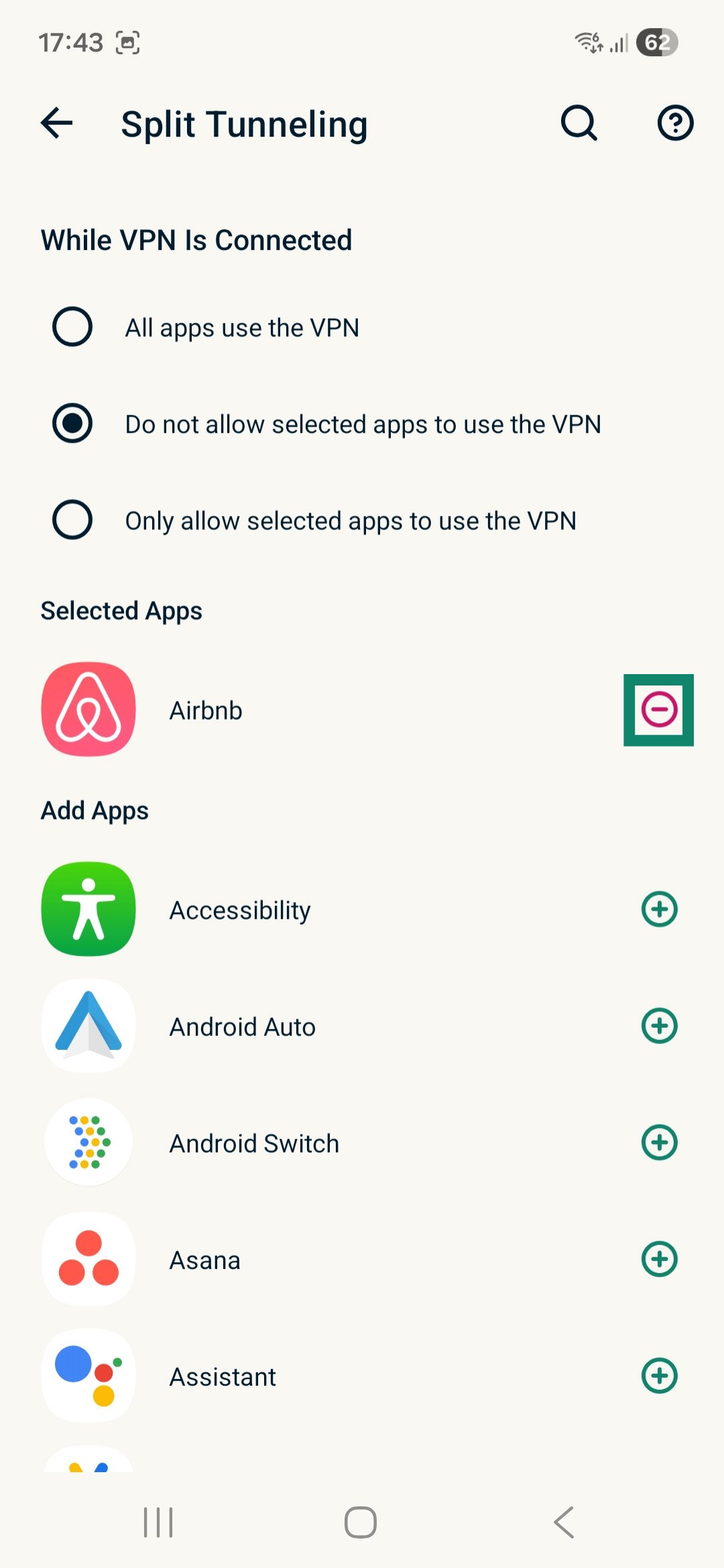
Task: Go back from Split Tunneling
Action: [x=56, y=123]
